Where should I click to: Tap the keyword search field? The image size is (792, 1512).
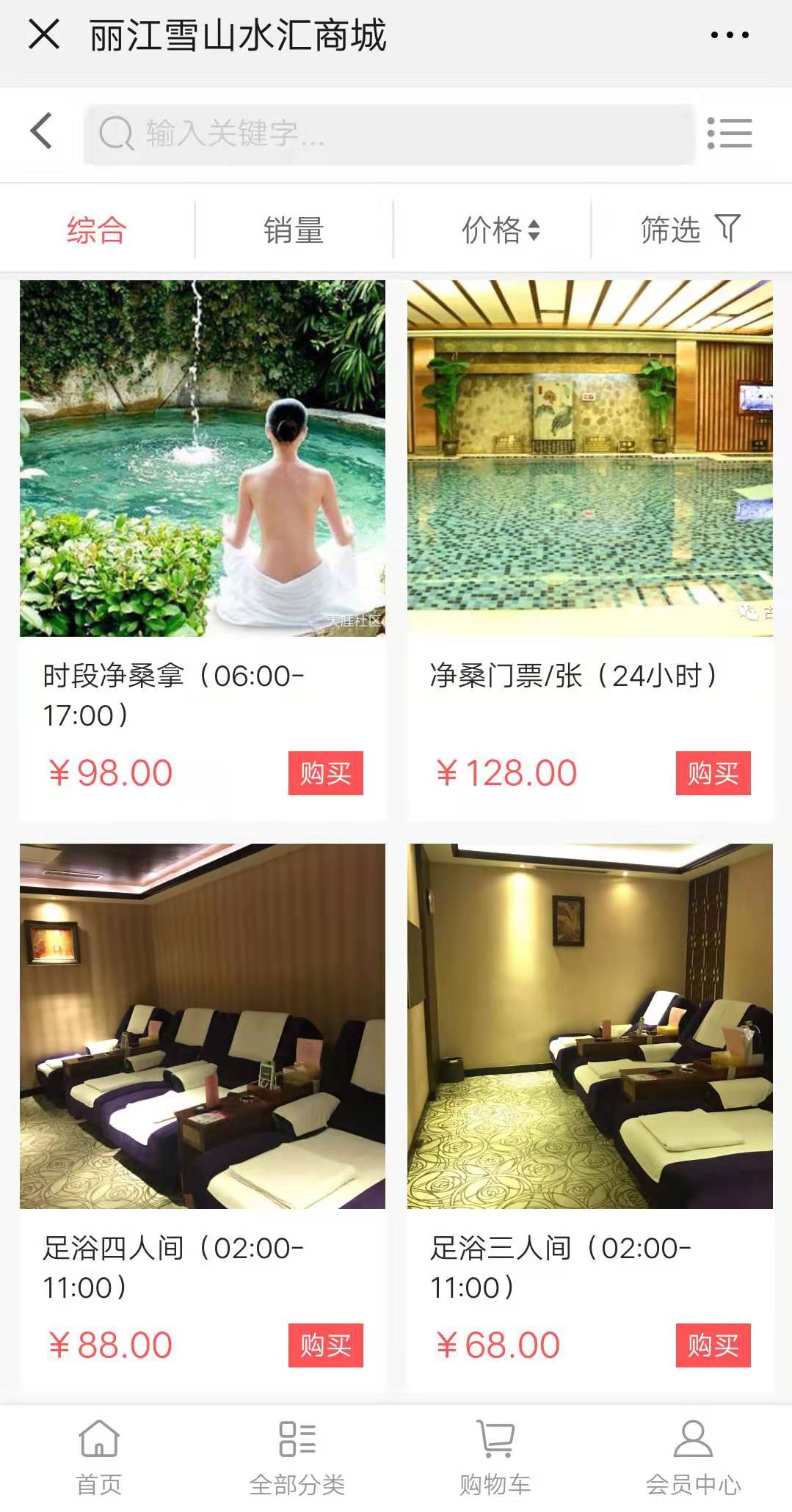click(389, 134)
